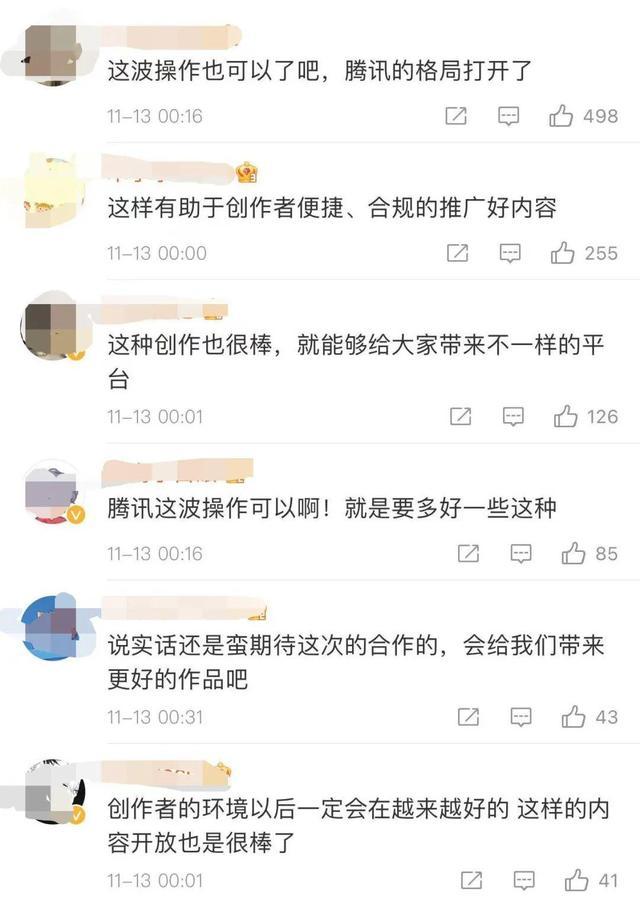The width and height of the screenshot is (640, 901).
Task: Reply to the comment about 蛮期待这次的合作
Action: click(x=521, y=717)
